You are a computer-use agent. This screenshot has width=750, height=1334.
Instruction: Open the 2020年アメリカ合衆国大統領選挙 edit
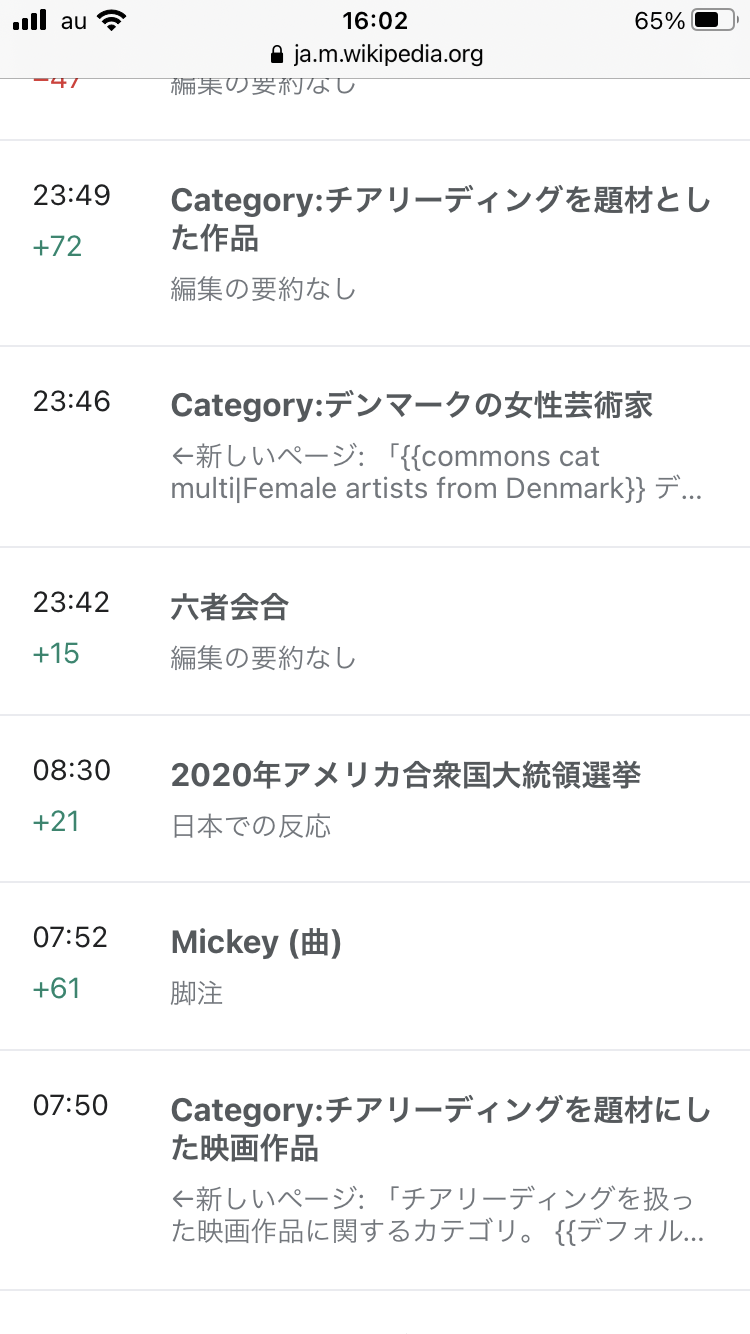pos(405,775)
